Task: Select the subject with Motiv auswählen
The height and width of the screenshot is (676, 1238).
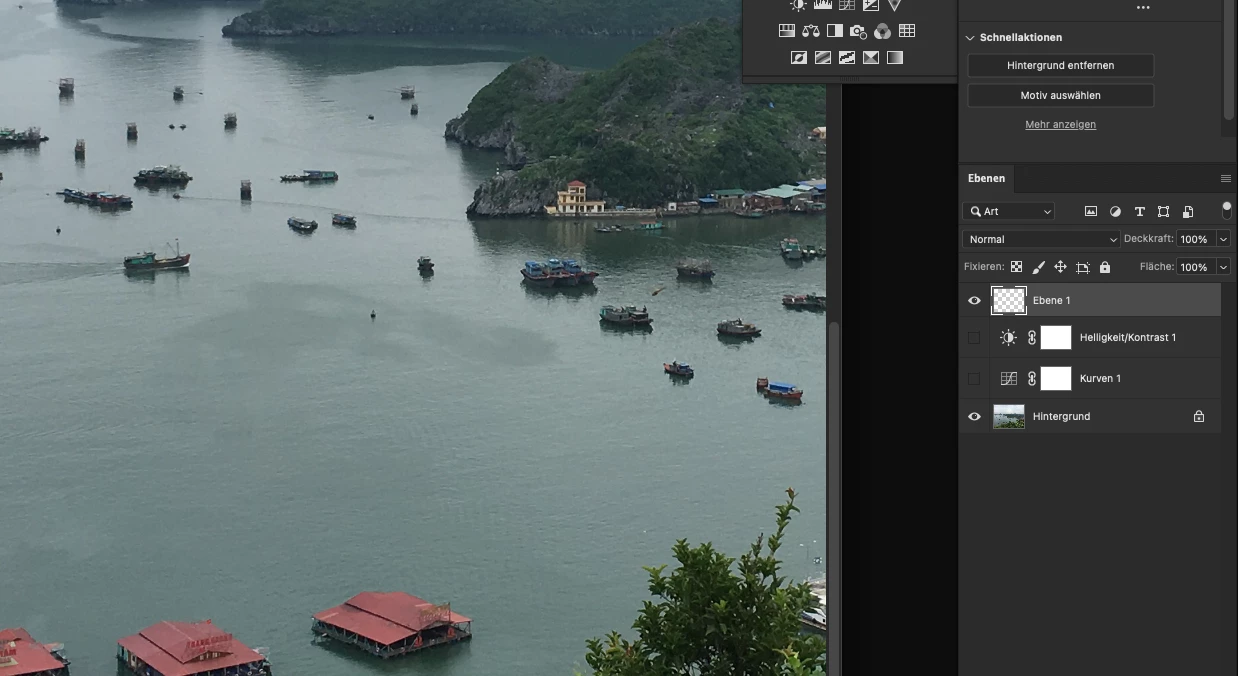Action: (x=1060, y=96)
